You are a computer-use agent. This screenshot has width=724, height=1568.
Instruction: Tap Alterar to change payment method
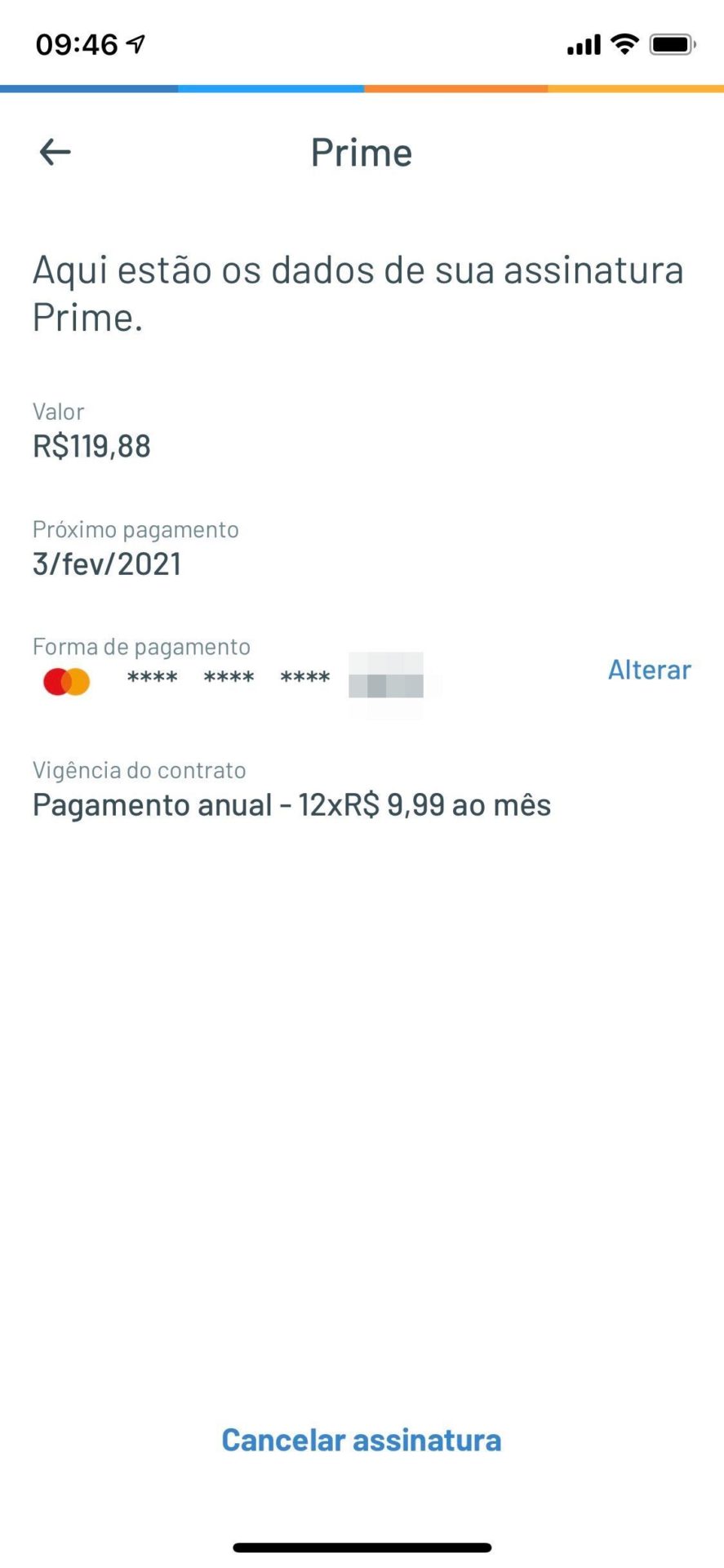pos(649,670)
